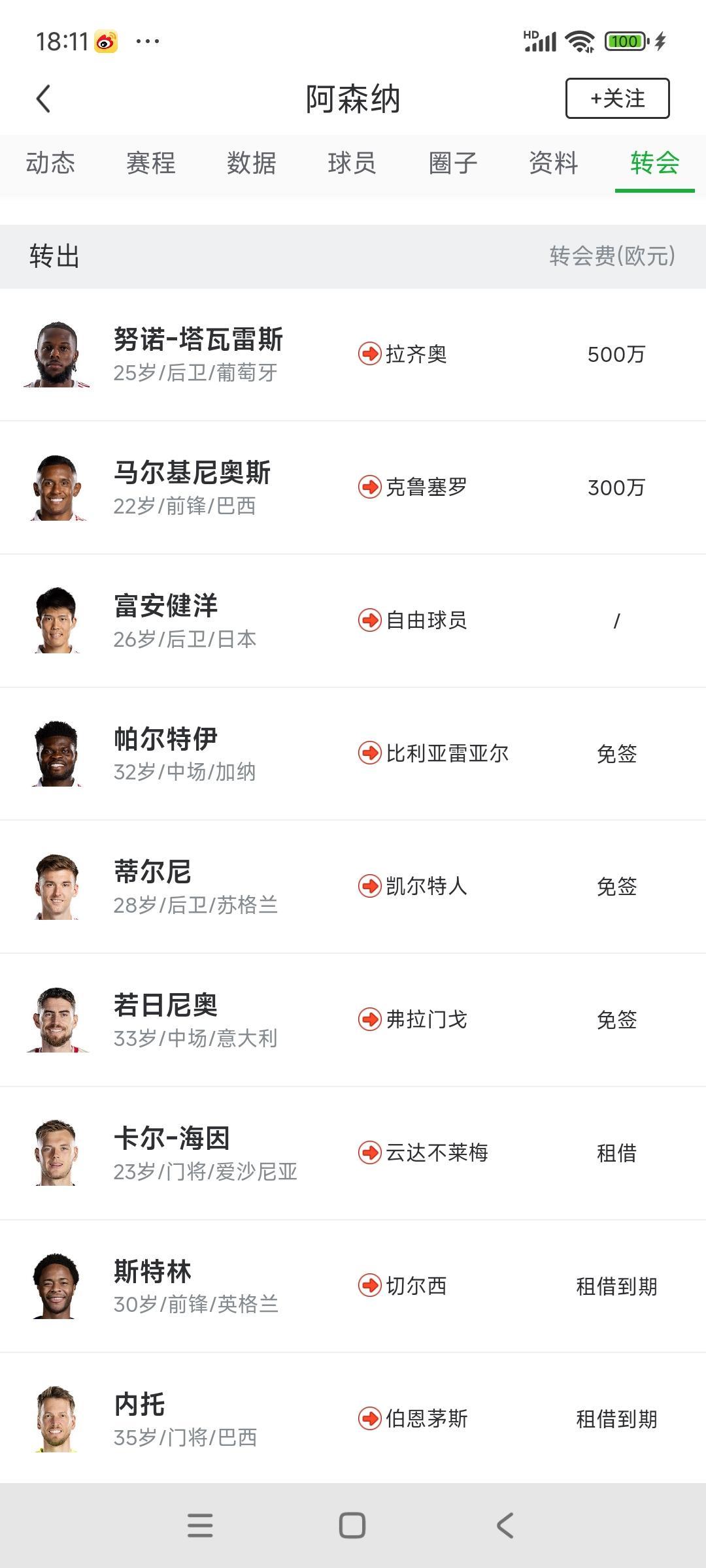The width and height of the screenshot is (706, 1568).
Task: Switch to the 圈子 tab
Action: 454,165
